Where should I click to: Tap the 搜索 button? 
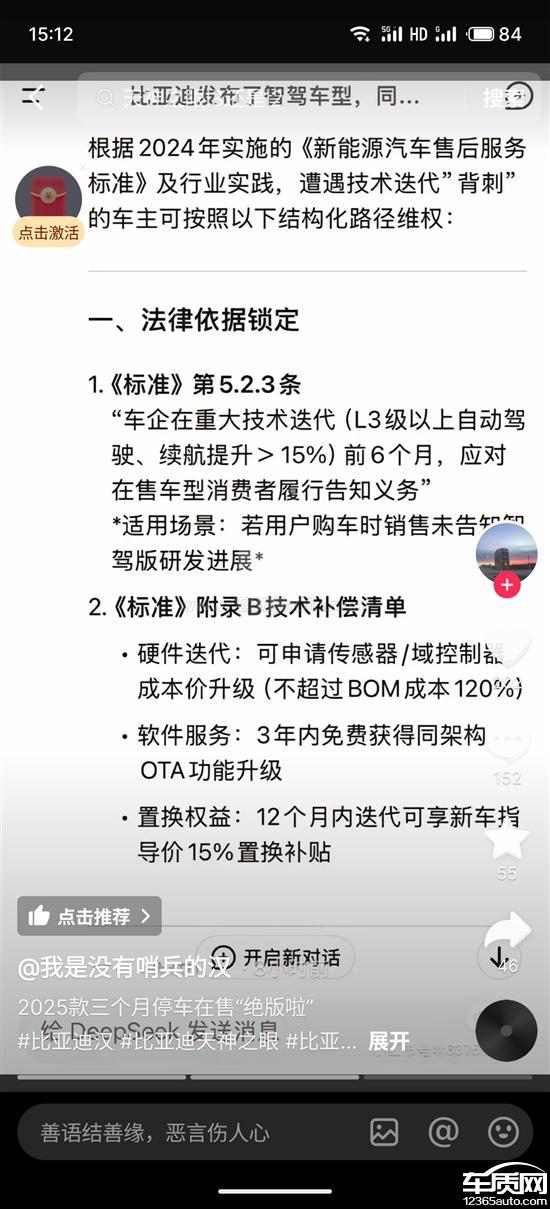[x=502, y=97]
